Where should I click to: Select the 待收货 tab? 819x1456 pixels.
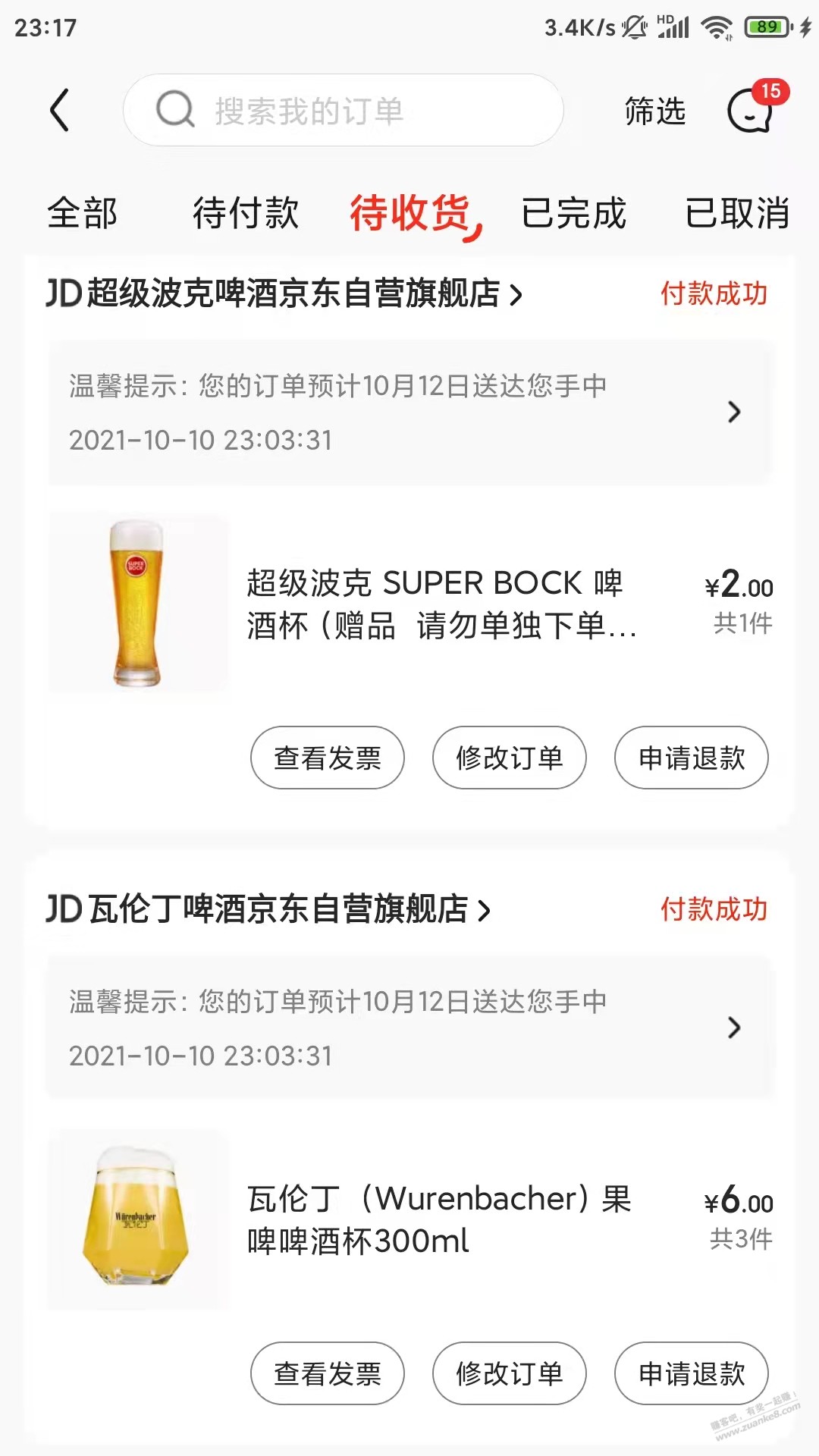pyautogui.click(x=411, y=212)
